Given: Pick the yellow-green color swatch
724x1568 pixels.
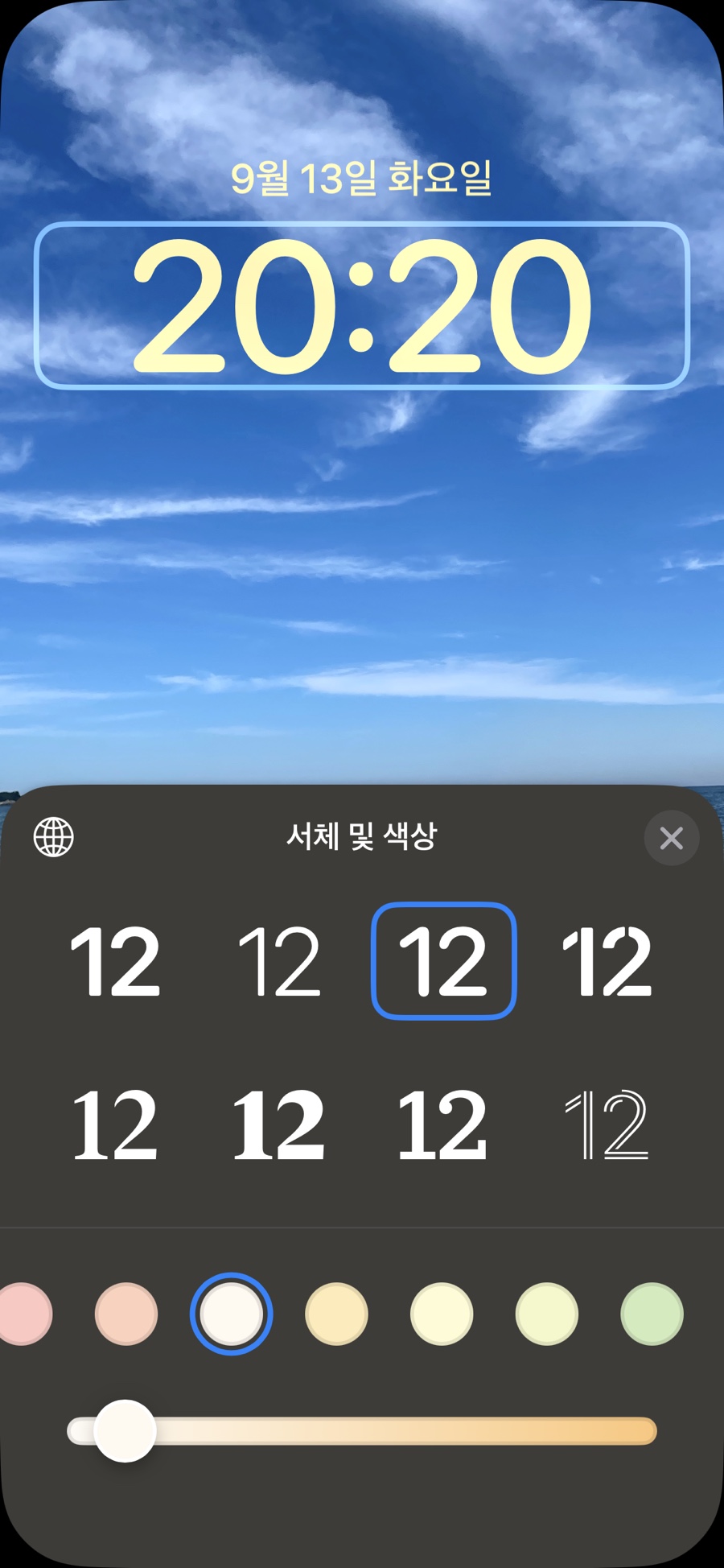Looking at the screenshot, I should pos(547,1314).
